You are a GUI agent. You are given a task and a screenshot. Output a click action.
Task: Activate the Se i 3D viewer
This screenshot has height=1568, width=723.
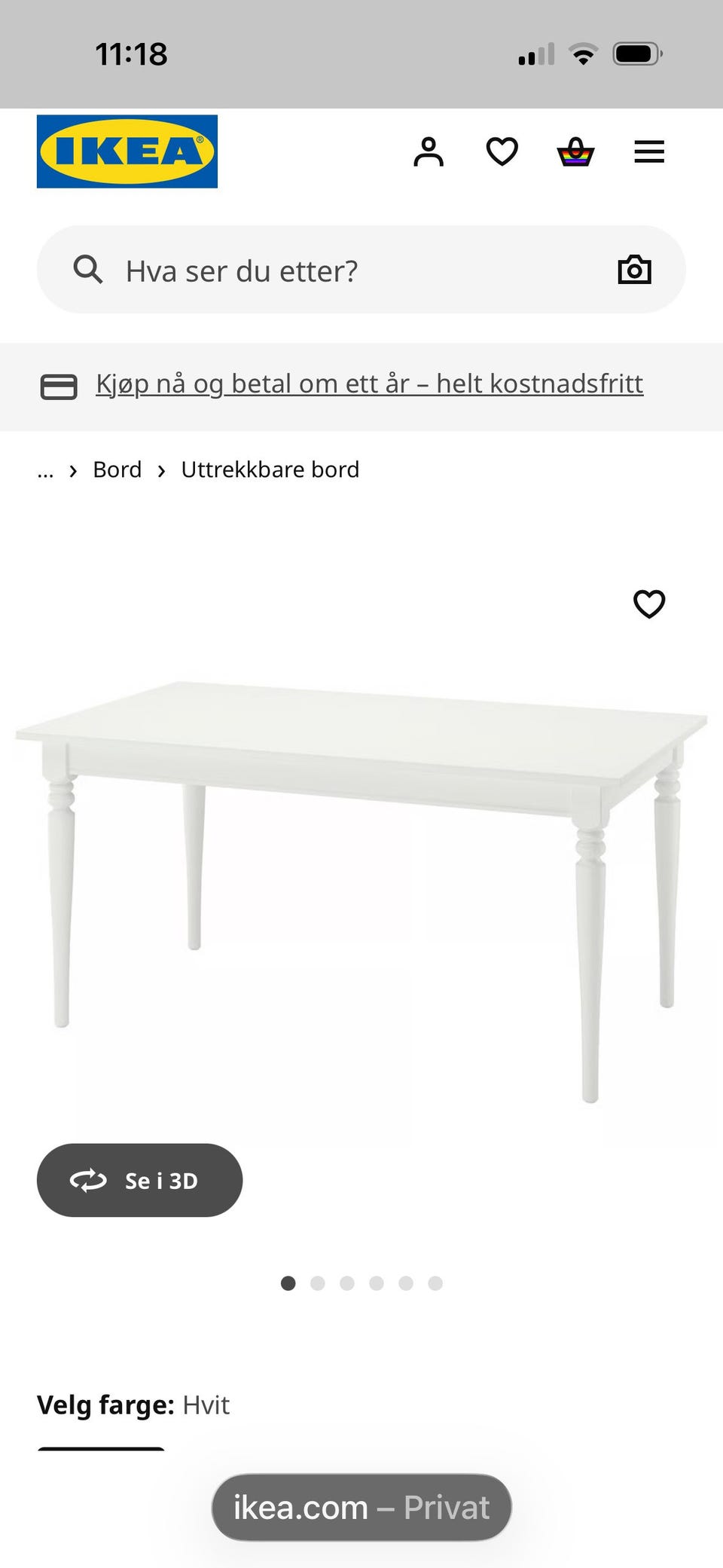(x=139, y=1181)
